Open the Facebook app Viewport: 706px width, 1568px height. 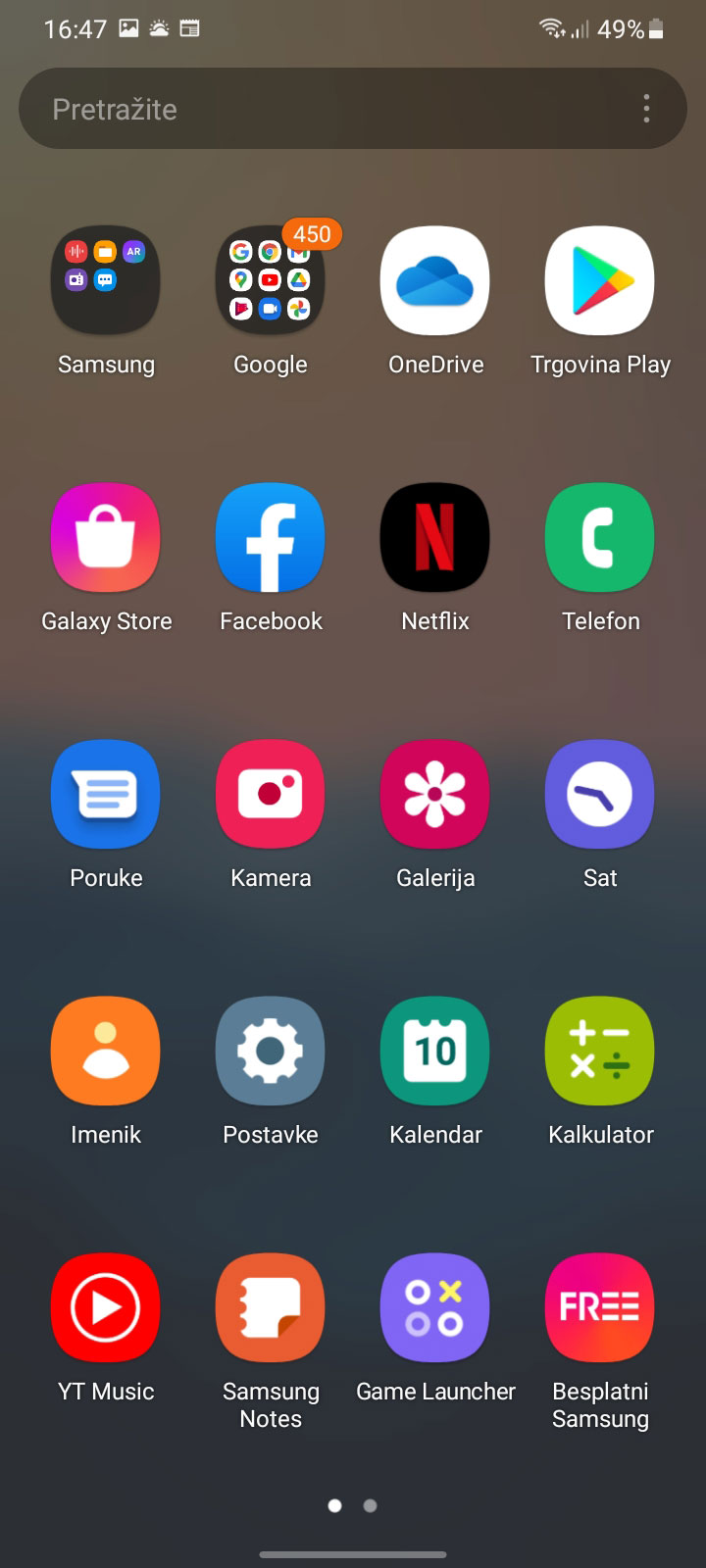click(x=271, y=537)
